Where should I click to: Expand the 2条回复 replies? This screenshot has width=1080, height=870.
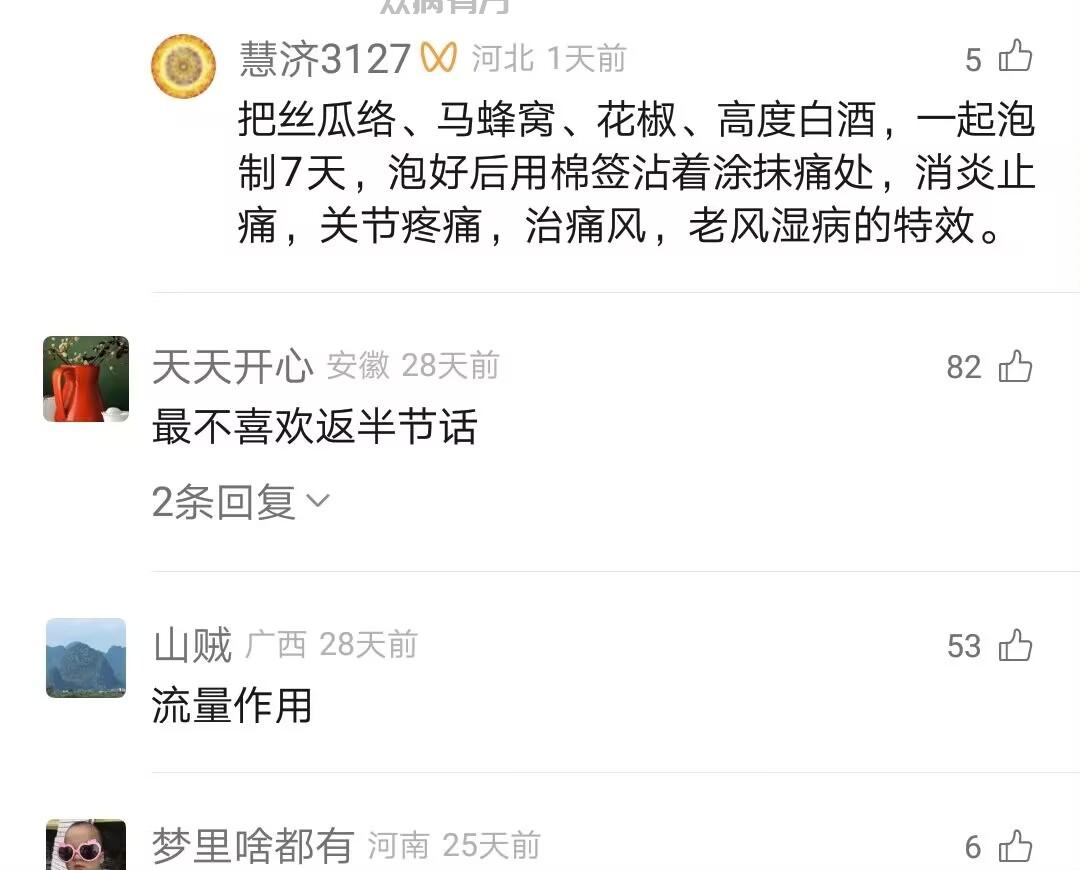pos(240,501)
